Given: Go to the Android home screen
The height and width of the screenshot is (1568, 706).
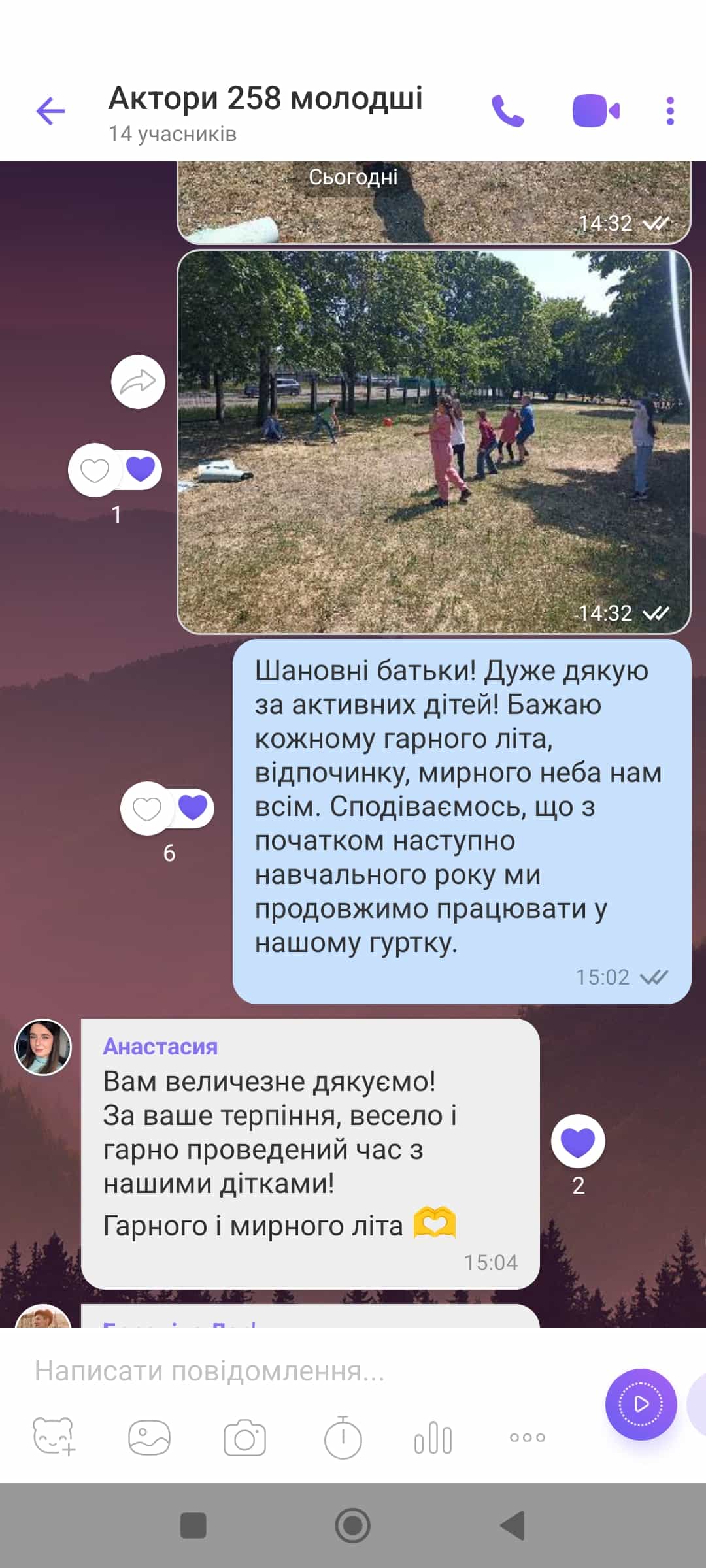Looking at the screenshot, I should click(x=353, y=1526).
